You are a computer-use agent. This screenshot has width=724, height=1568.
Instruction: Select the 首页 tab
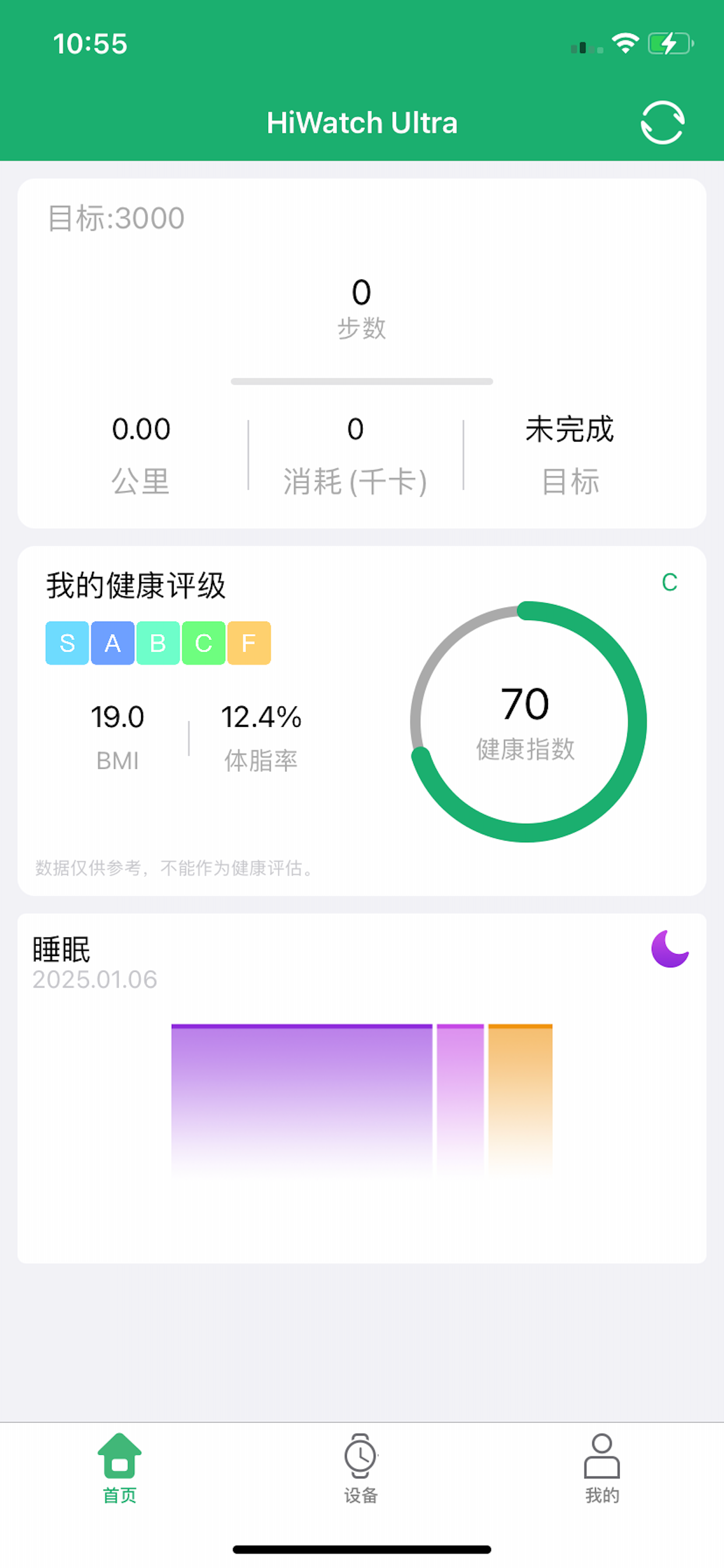click(x=120, y=1468)
